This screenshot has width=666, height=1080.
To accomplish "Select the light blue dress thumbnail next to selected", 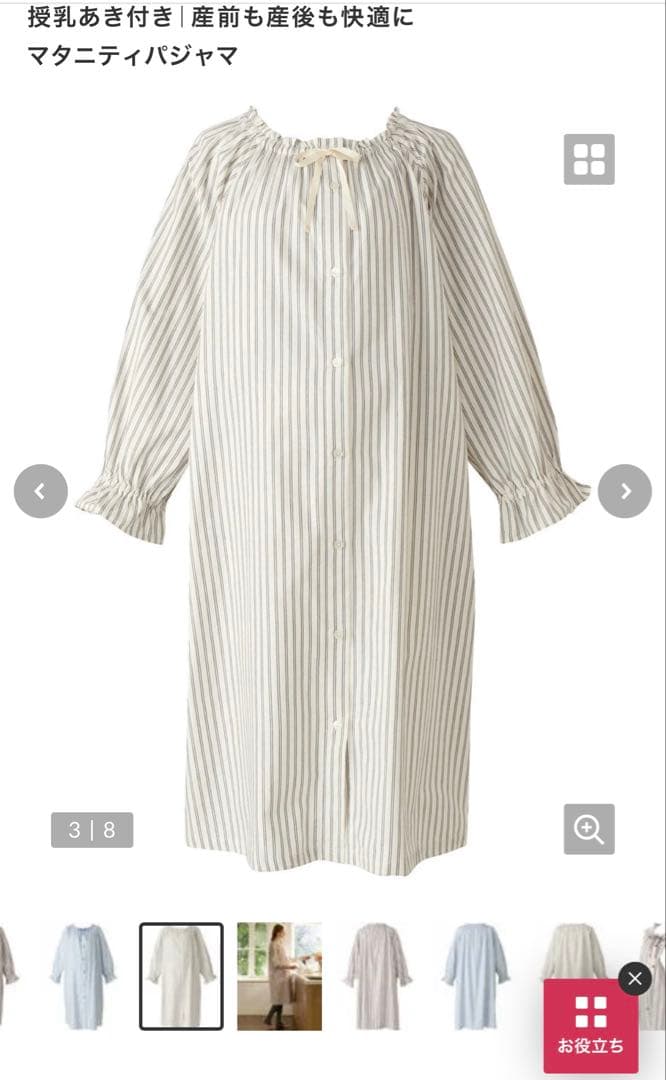I will click(x=83, y=976).
